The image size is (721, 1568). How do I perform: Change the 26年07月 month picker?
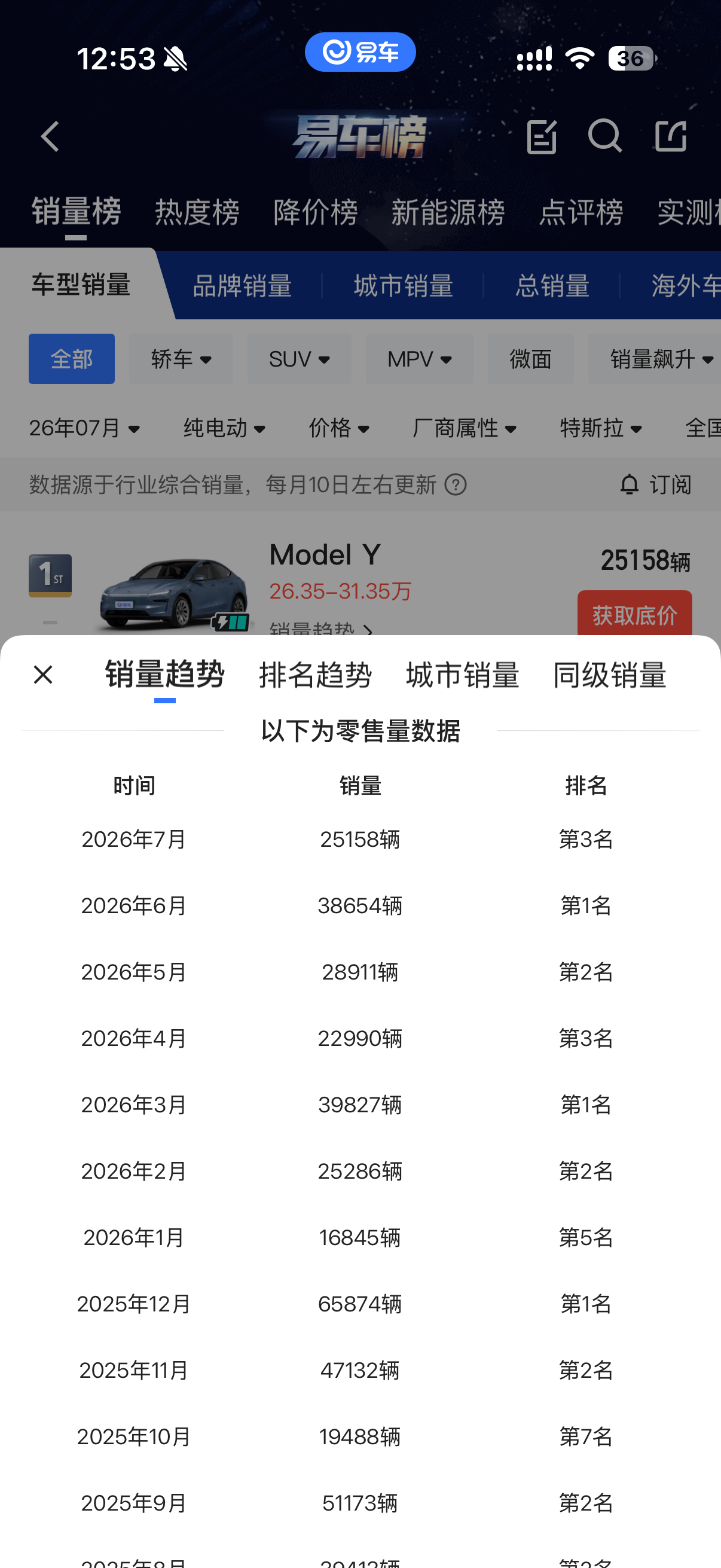(84, 428)
